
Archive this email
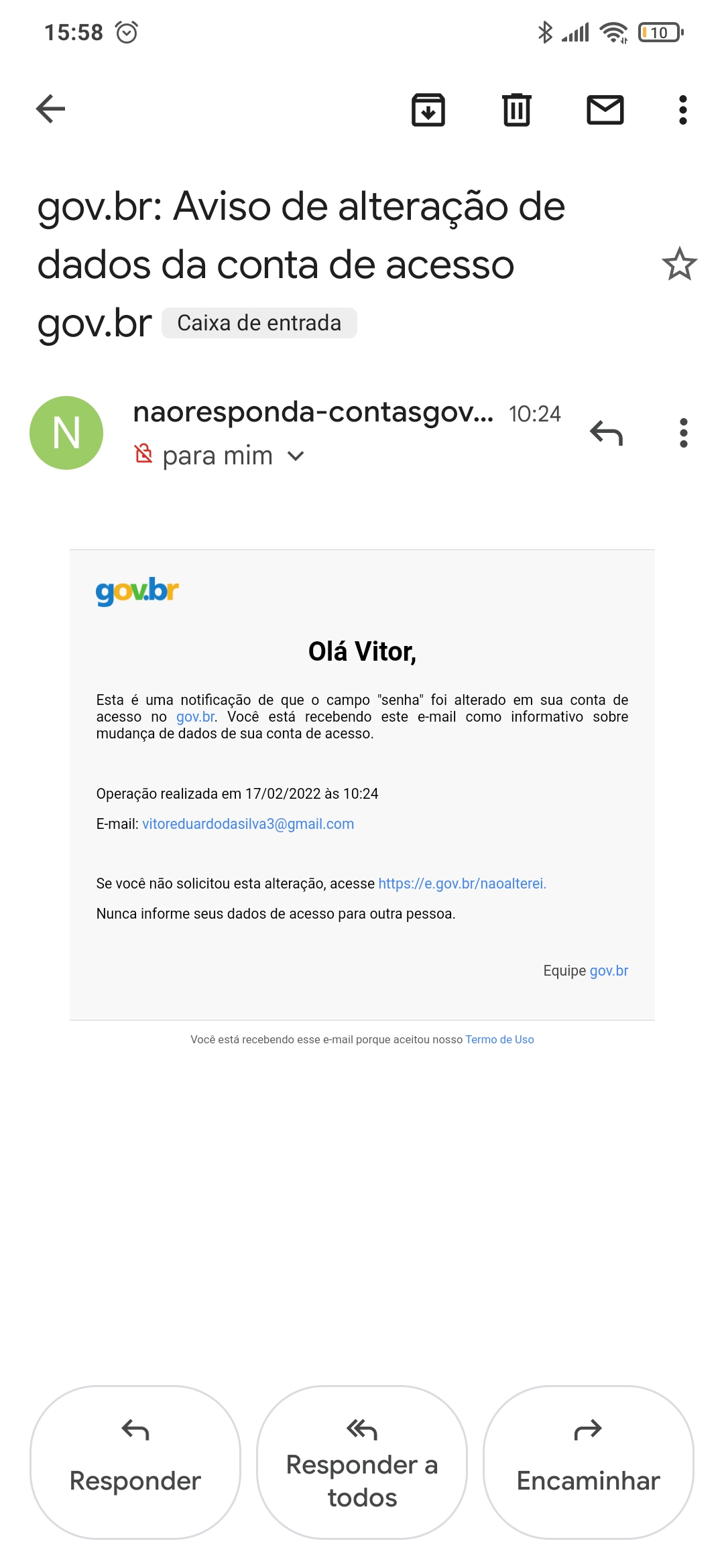point(428,110)
